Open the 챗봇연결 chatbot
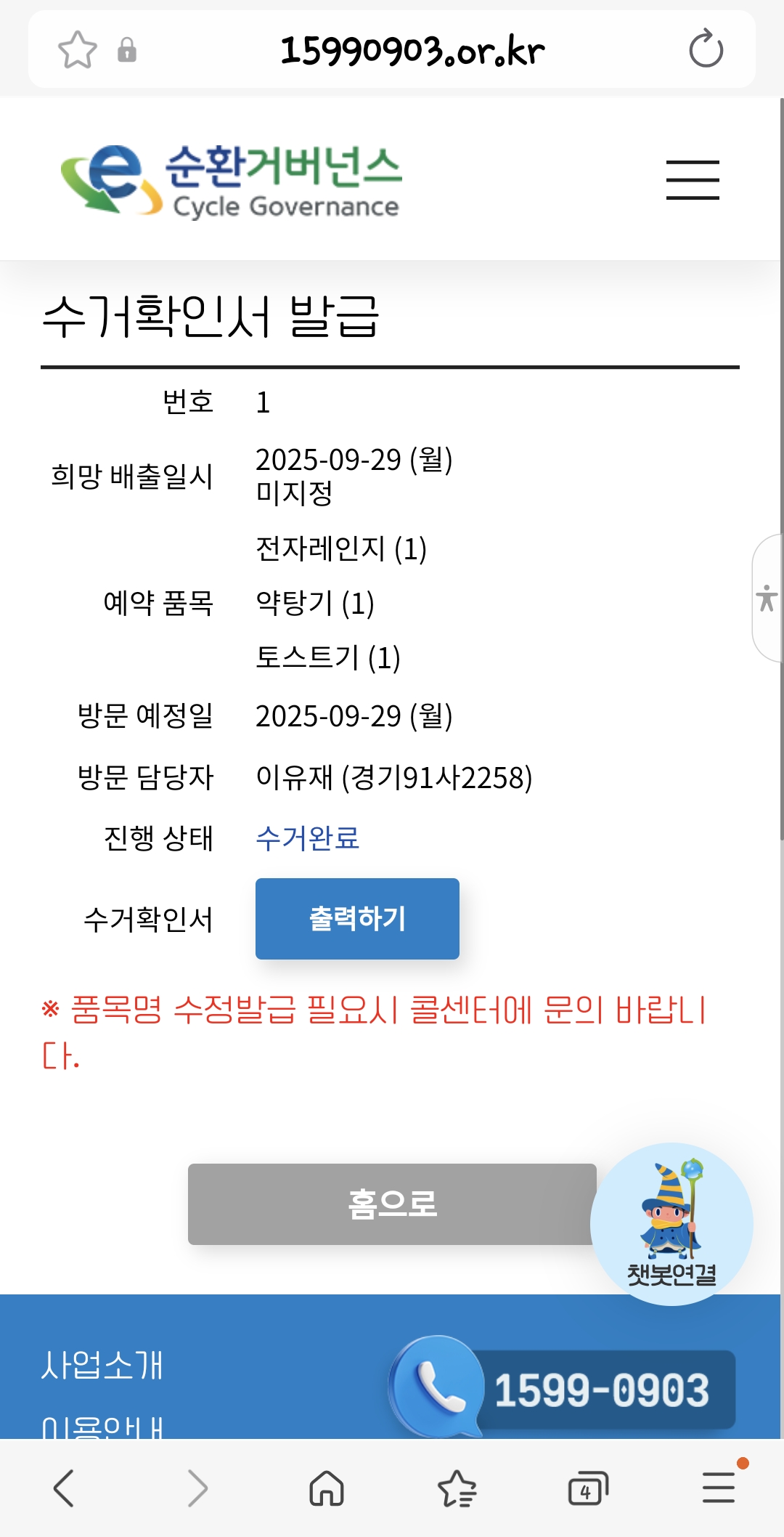 671,1225
